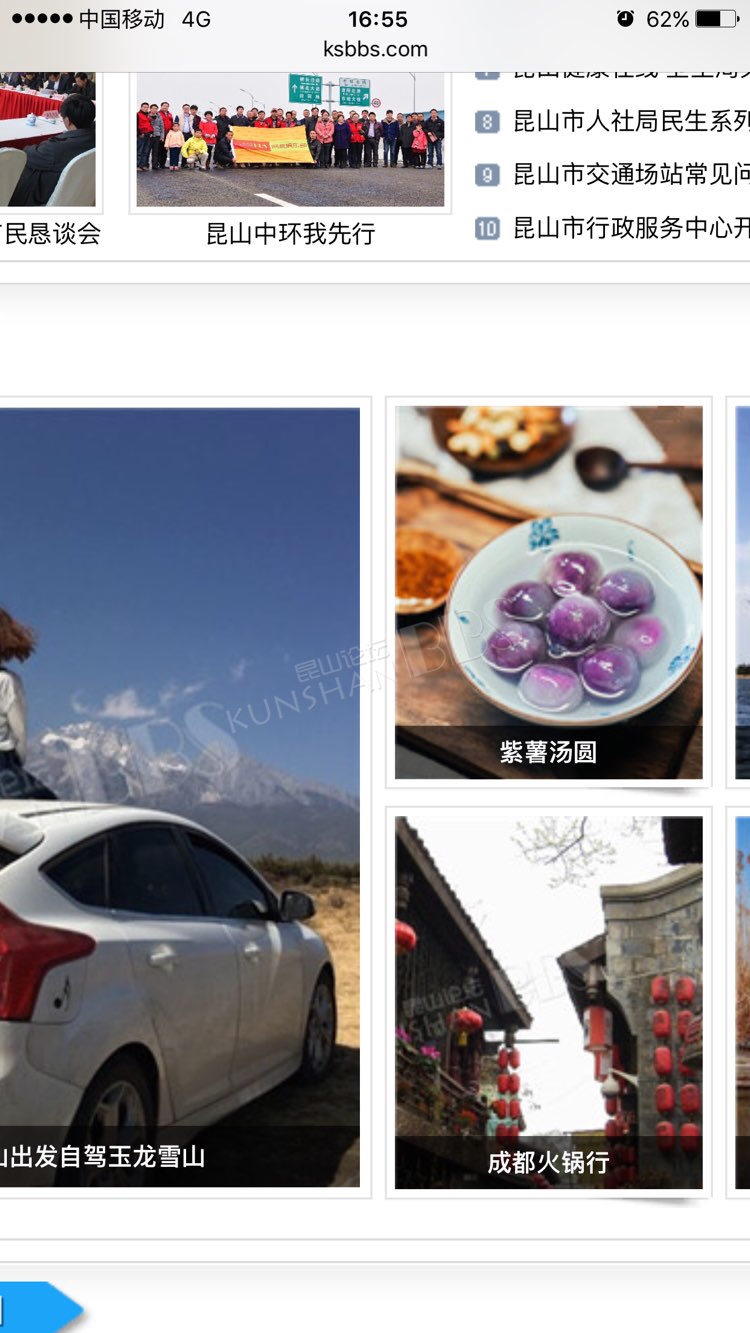Screen dimensions: 750x1333
Task: Tap the ksbbs.com address bar
Action: pyautogui.click(x=375, y=49)
